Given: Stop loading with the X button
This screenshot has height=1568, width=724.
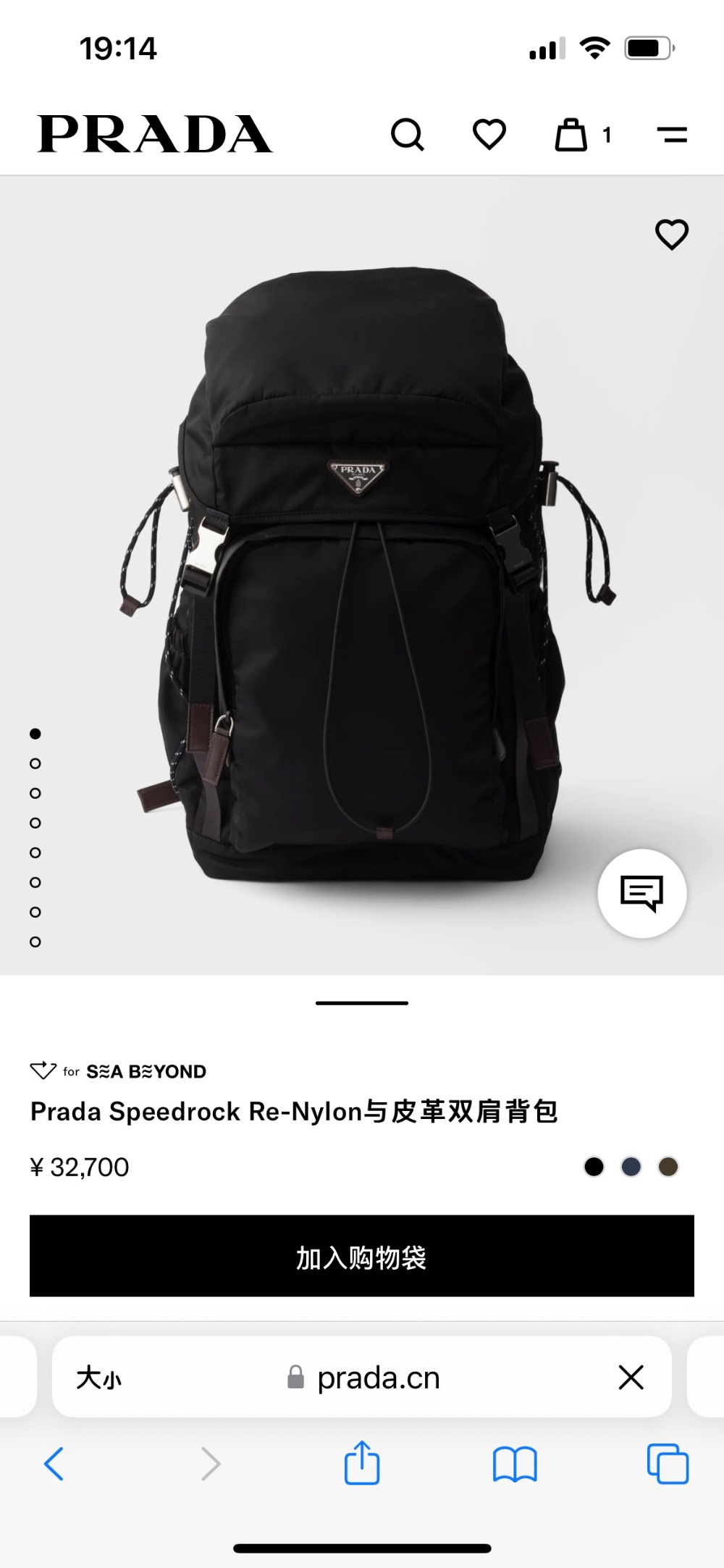Looking at the screenshot, I should point(631,1378).
